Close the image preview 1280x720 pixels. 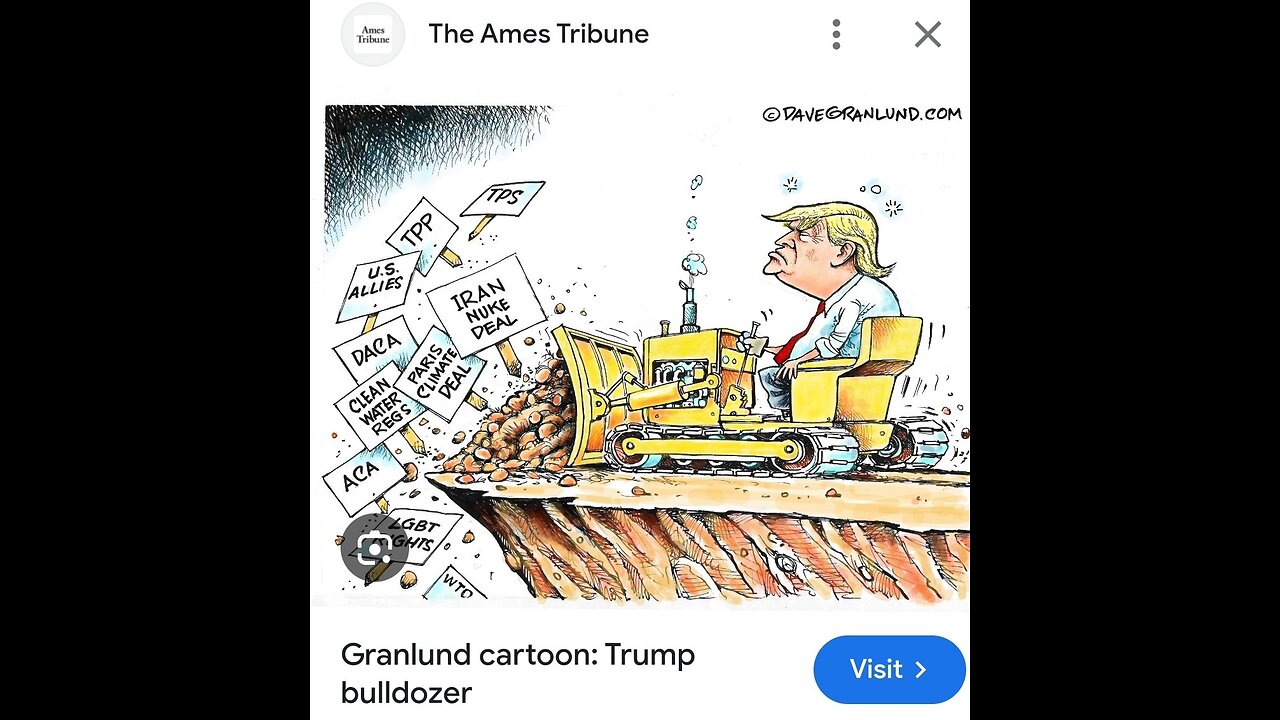927,35
